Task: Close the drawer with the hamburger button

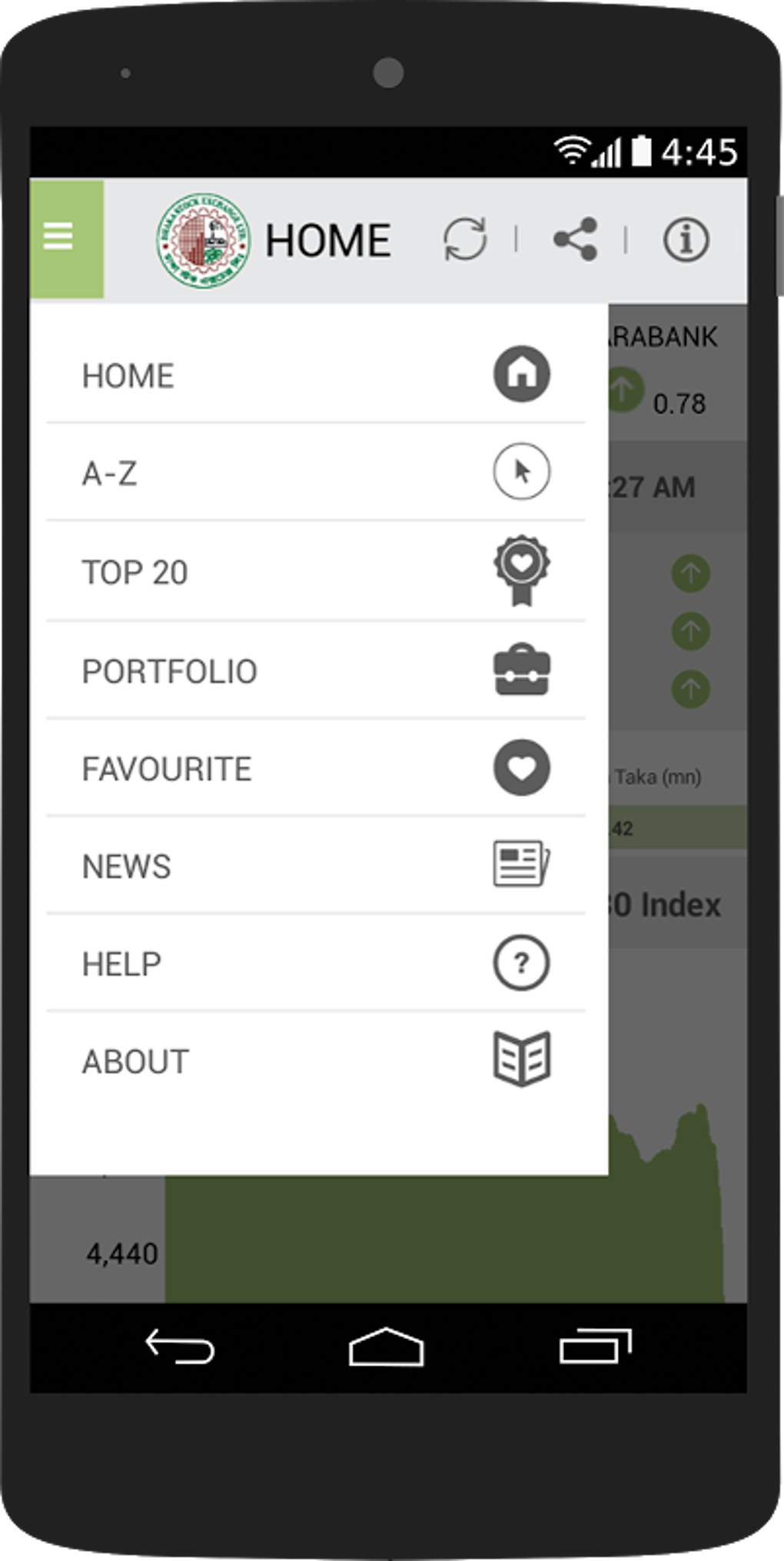Action: pyautogui.click(x=67, y=238)
